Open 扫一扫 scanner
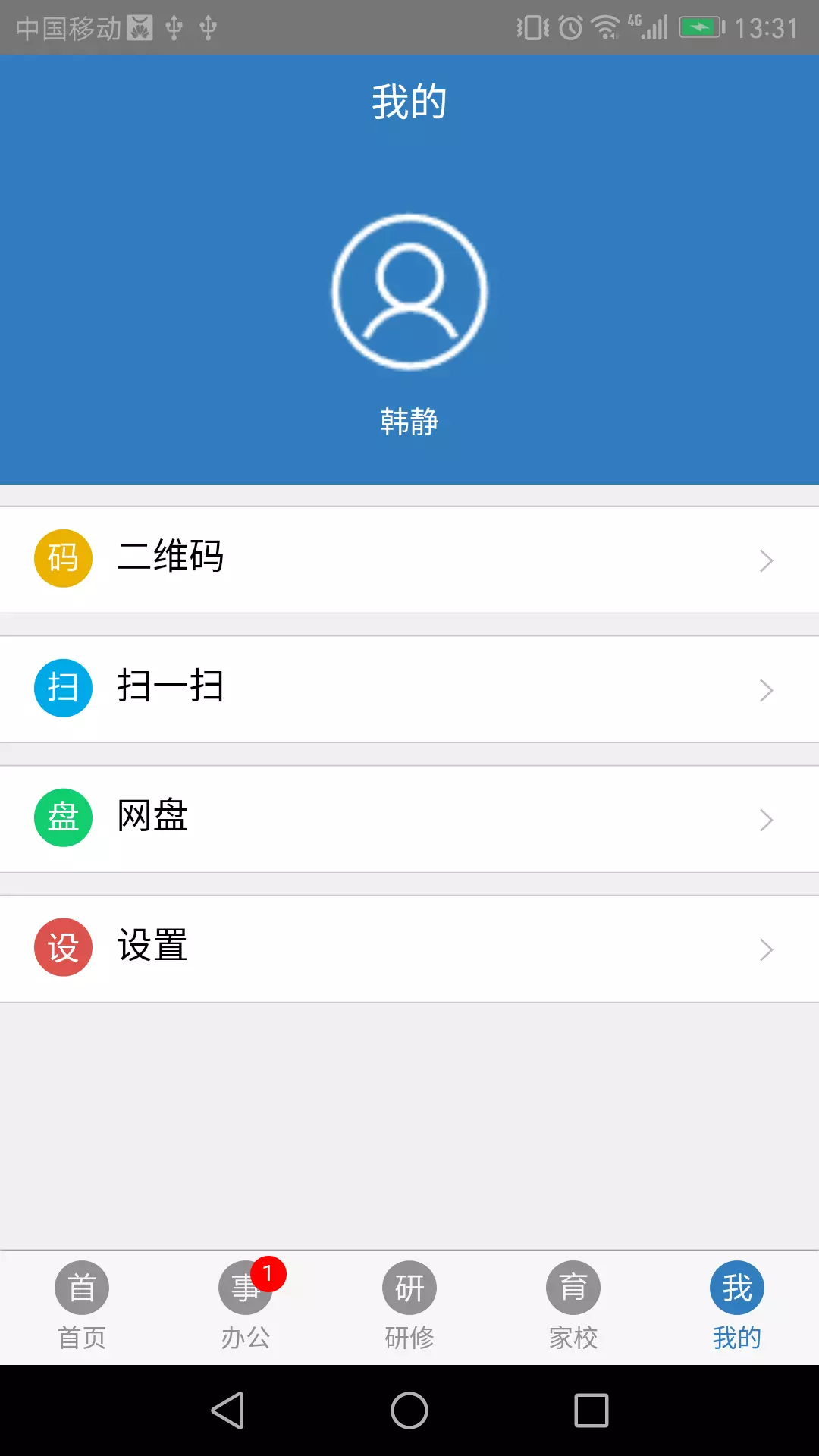 click(409, 689)
